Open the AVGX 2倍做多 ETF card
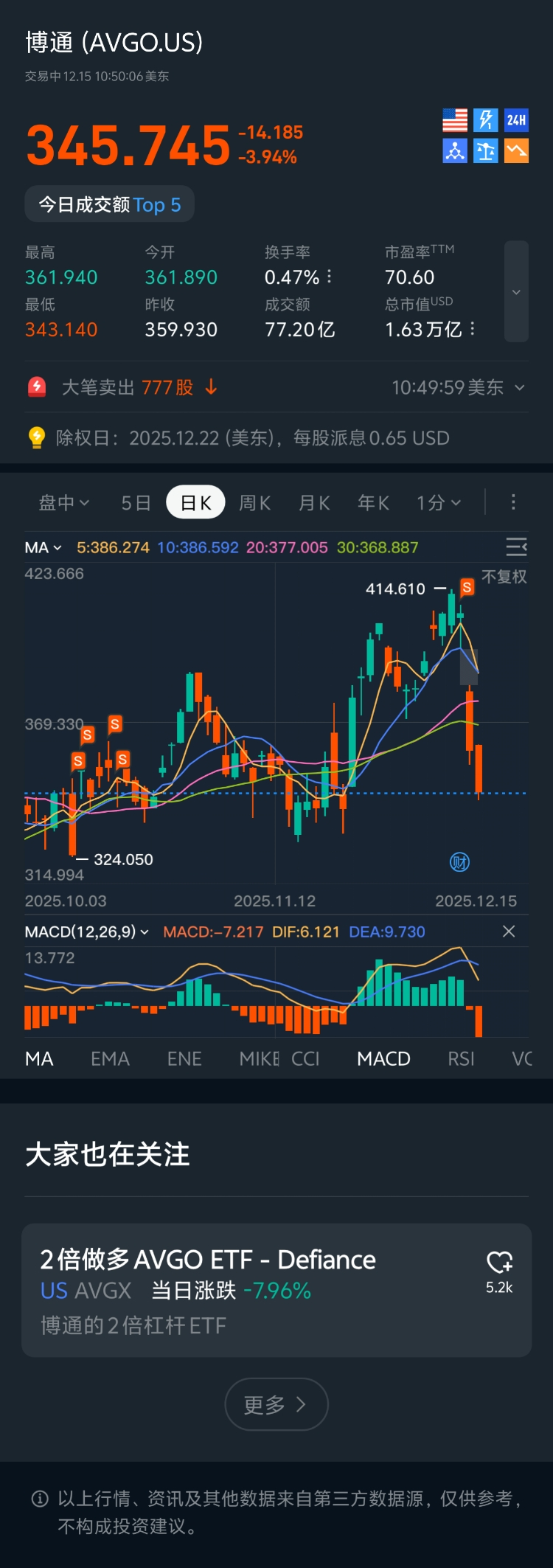Image resolution: width=553 pixels, height=1568 pixels. [251, 1290]
